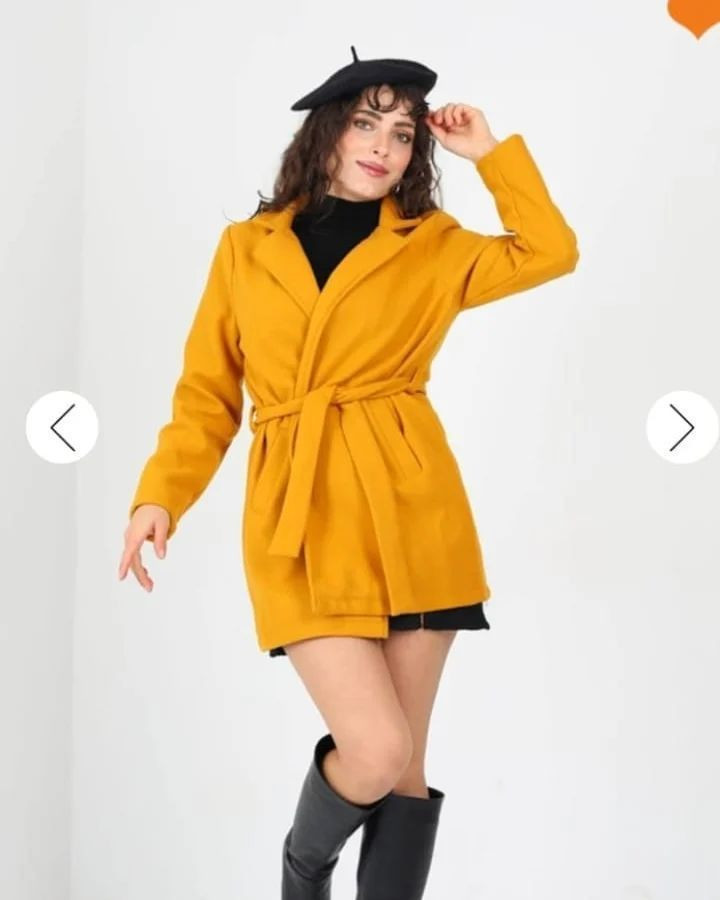Go to the previous product image
Image resolution: width=720 pixels, height=900 pixels.
[62, 427]
